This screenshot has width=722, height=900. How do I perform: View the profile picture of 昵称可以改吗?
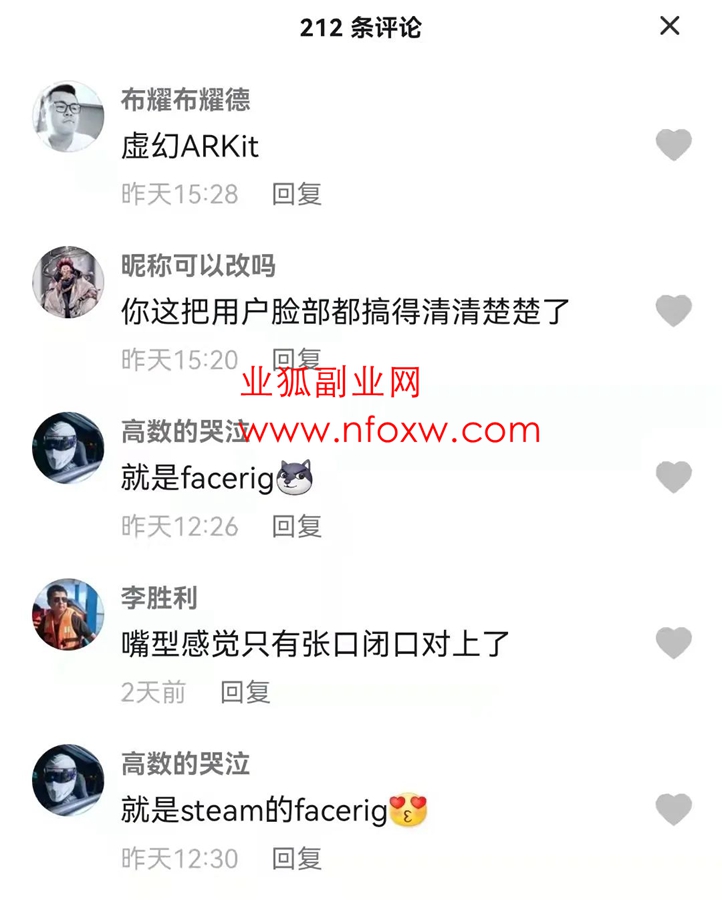(x=68, y=282)
